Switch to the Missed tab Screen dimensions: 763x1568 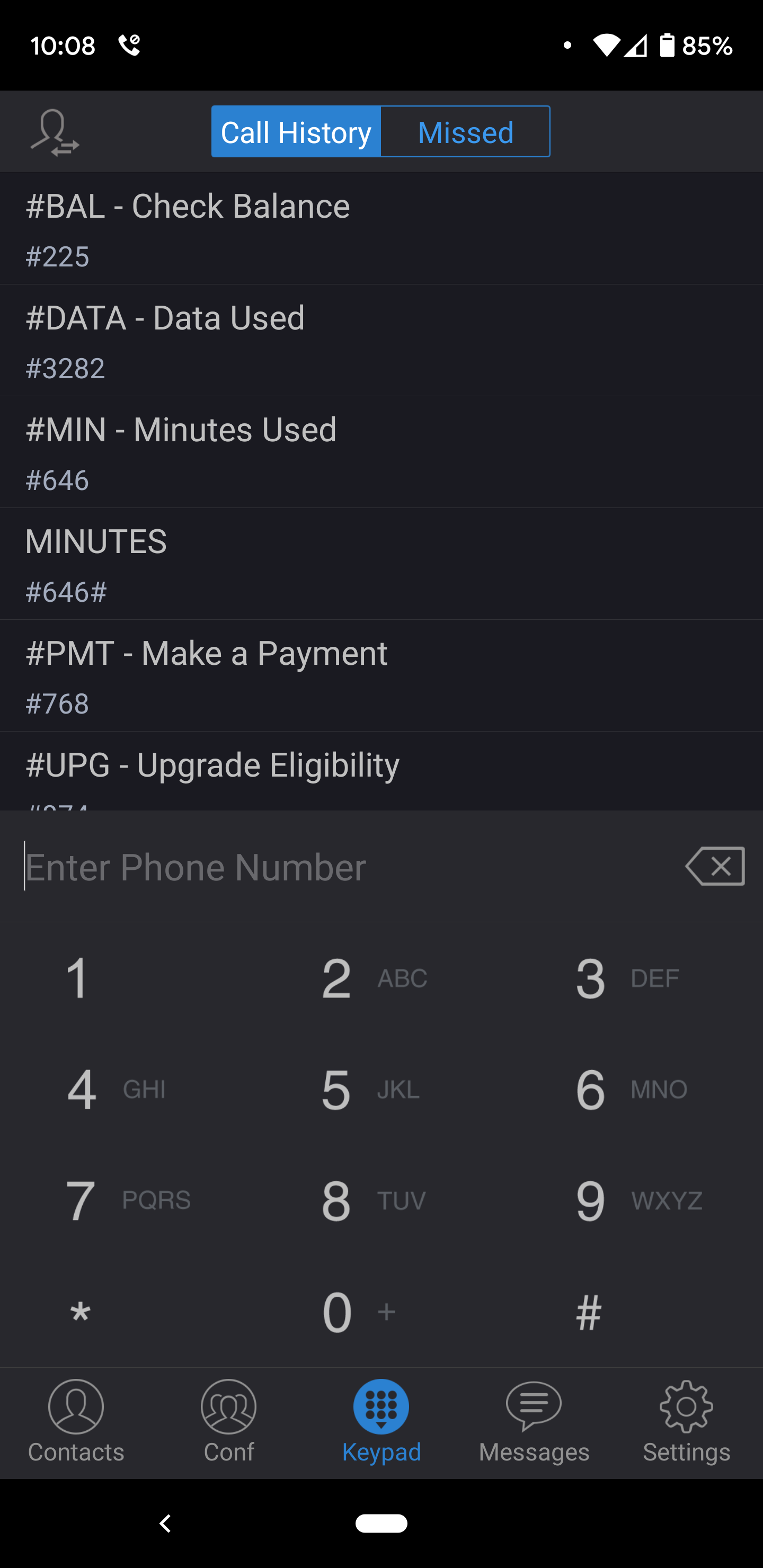coord(465,131)
